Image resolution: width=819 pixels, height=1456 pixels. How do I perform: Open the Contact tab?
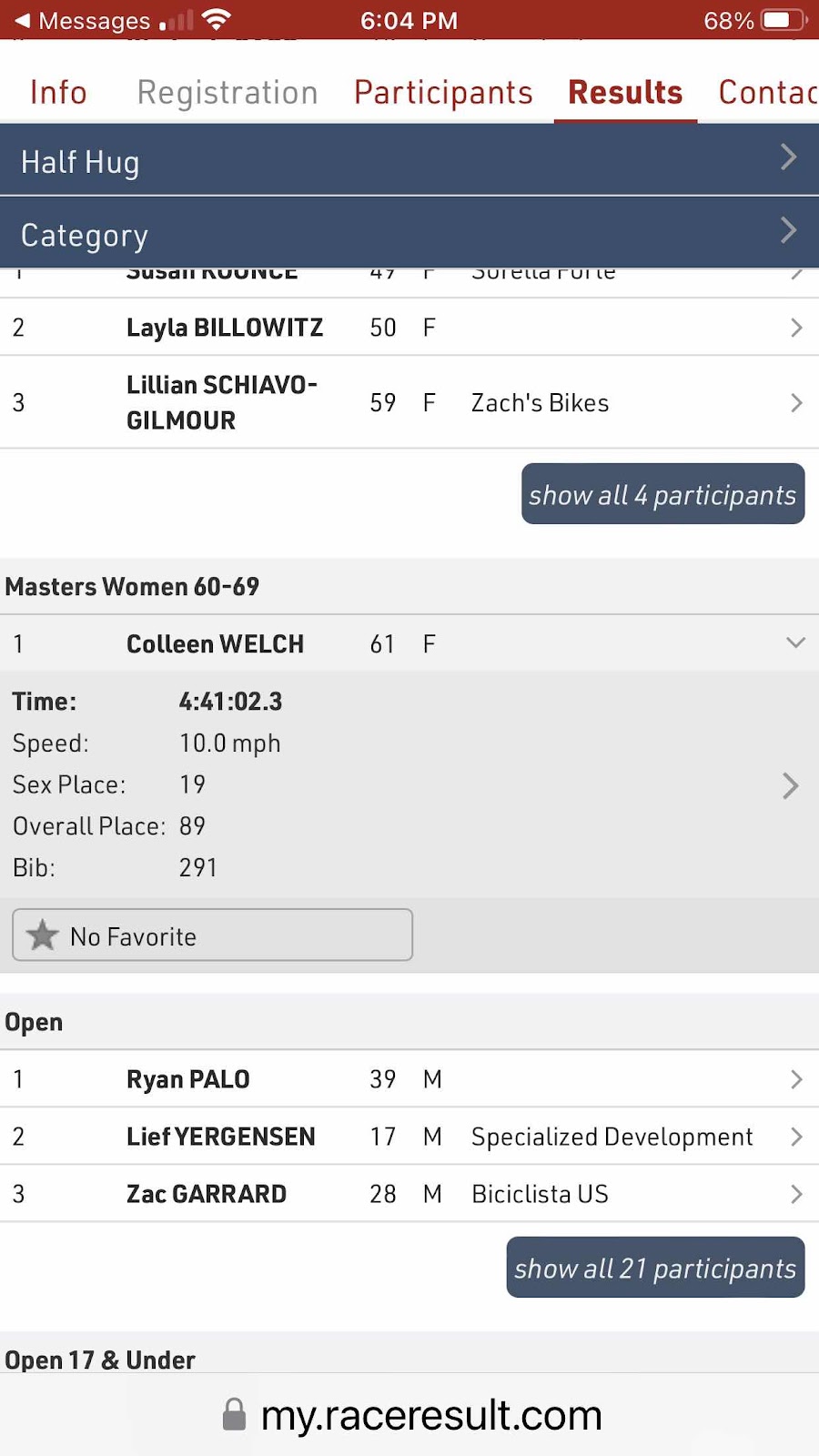[x=767, y=93]
